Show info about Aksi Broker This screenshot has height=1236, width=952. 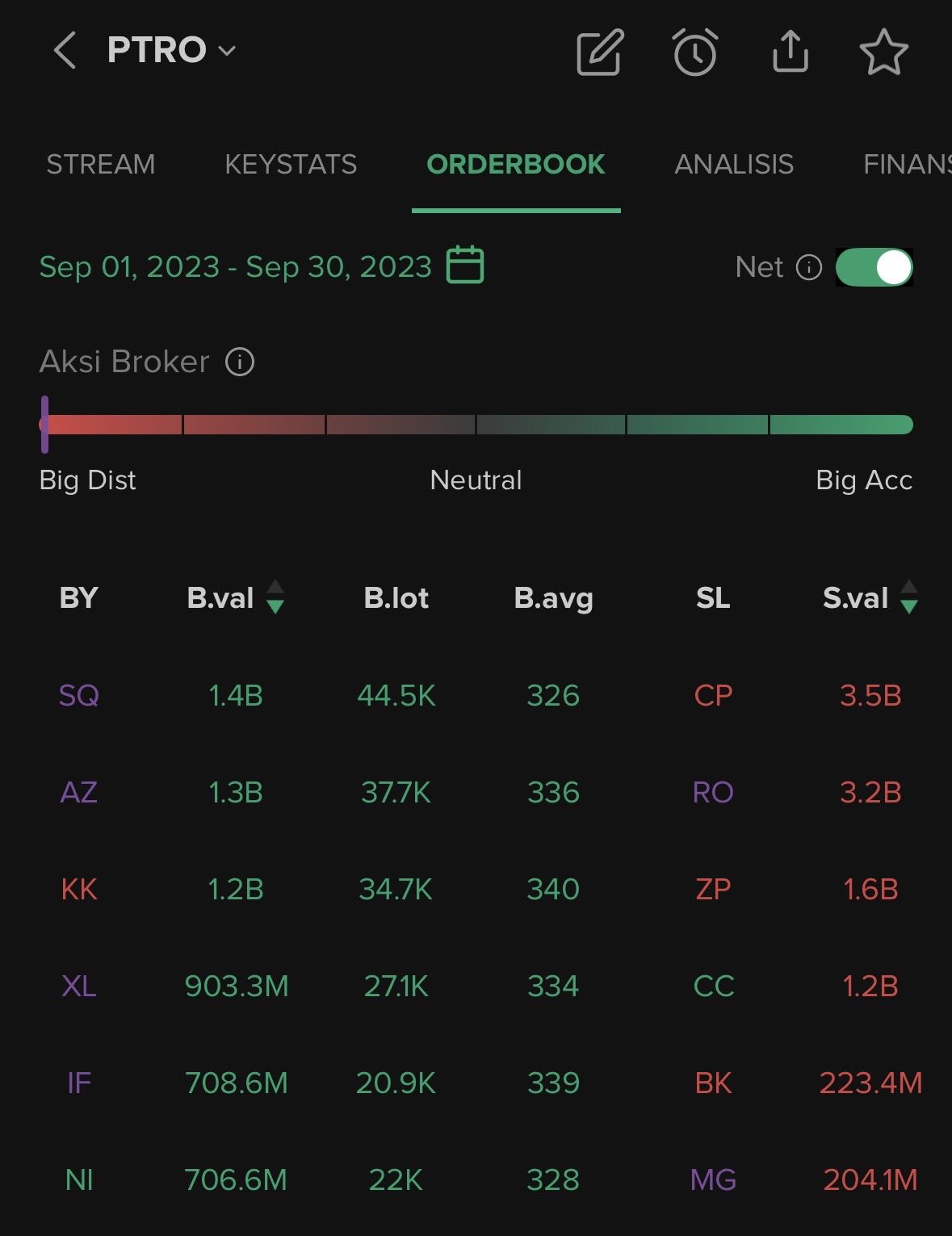click(240, 362)
